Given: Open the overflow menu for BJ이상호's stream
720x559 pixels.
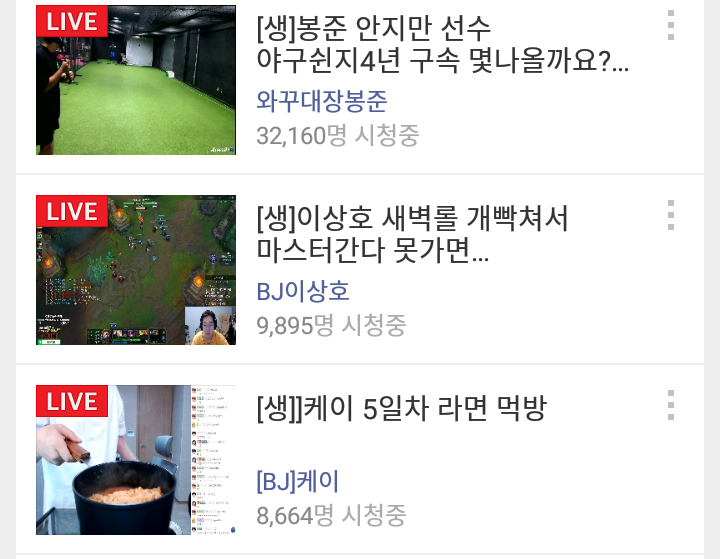Looking at the screenshot, I should (x=670, y=215).
